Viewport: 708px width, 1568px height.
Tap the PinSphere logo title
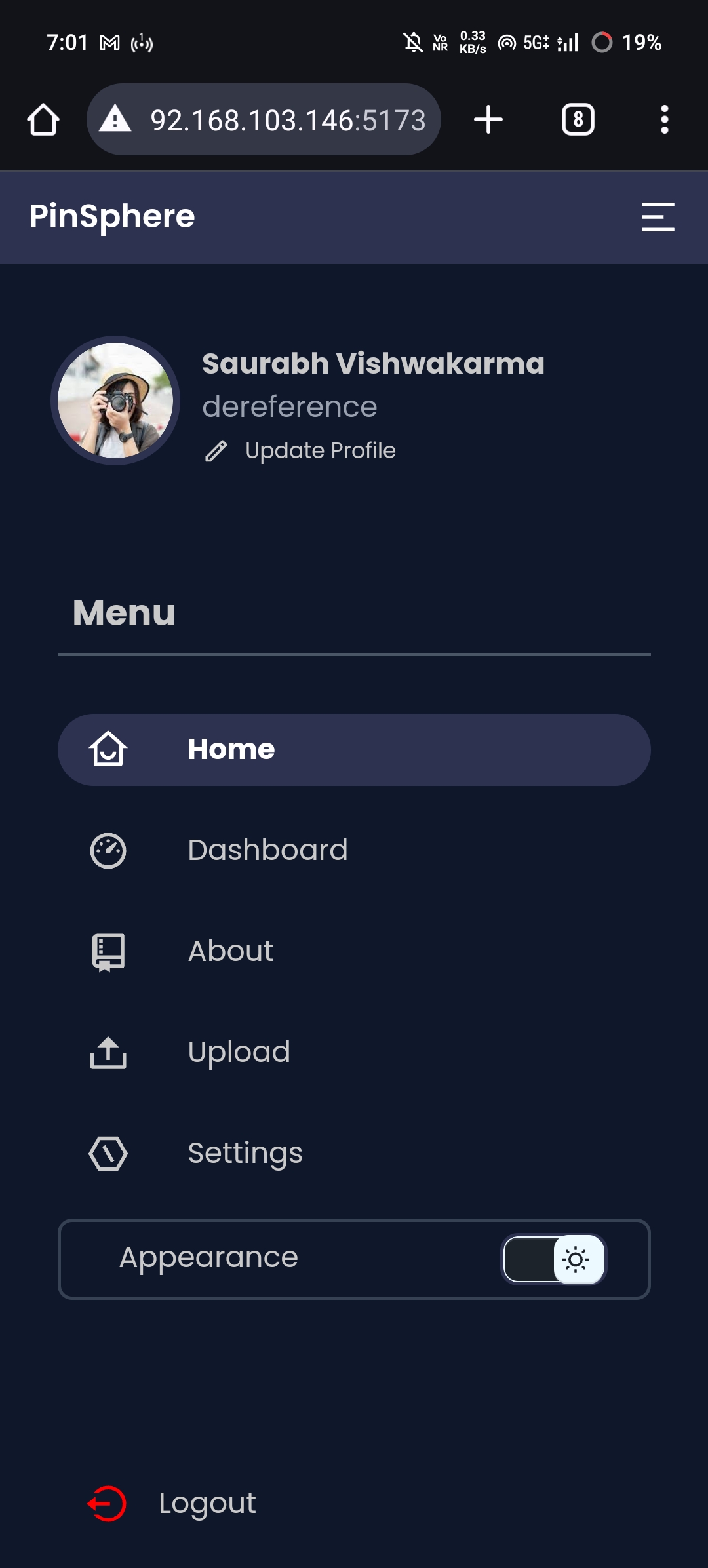pyautogui.click(x=112, y=216)
